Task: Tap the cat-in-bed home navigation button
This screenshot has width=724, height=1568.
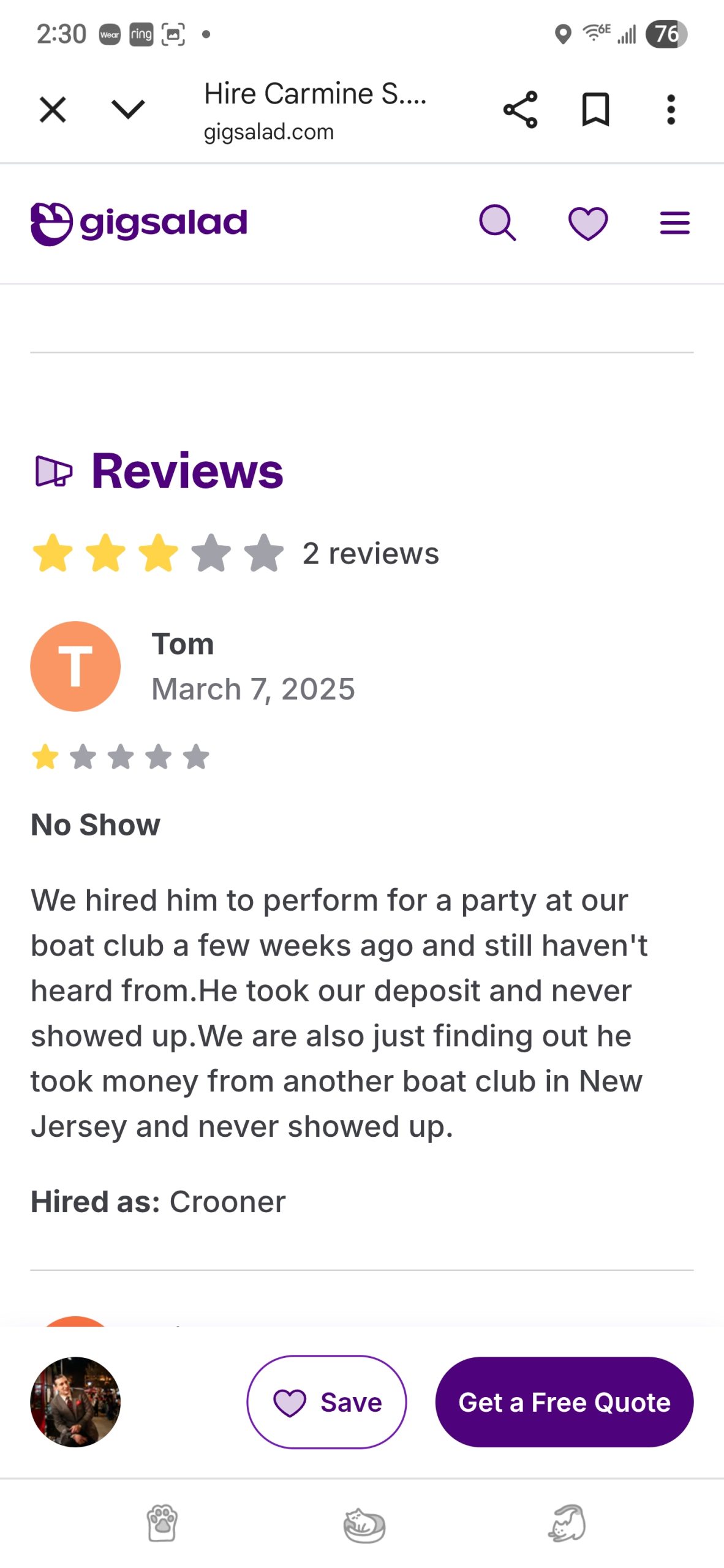Action: (364, 1525)
